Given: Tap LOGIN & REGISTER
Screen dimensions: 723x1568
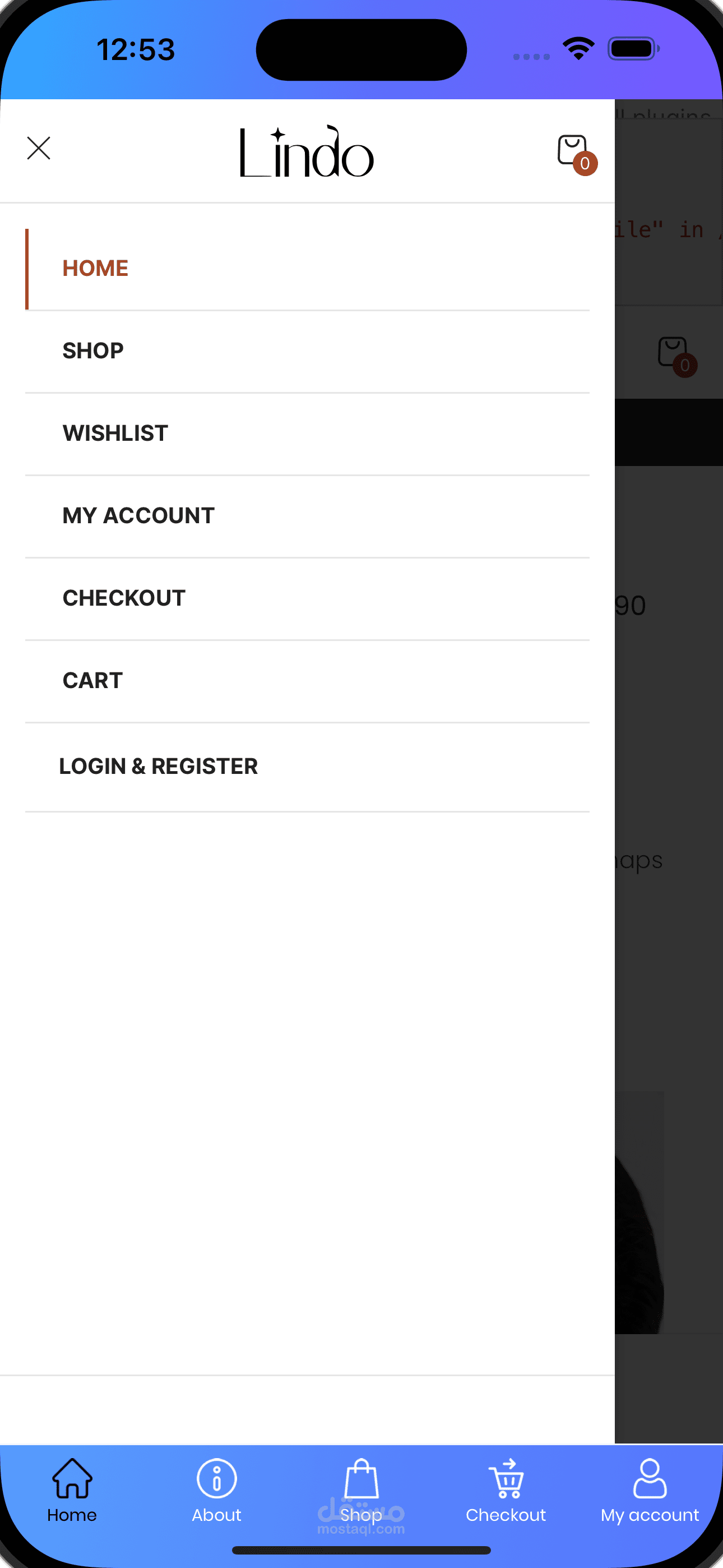Looking at the screenshot, I should [158, 767].
